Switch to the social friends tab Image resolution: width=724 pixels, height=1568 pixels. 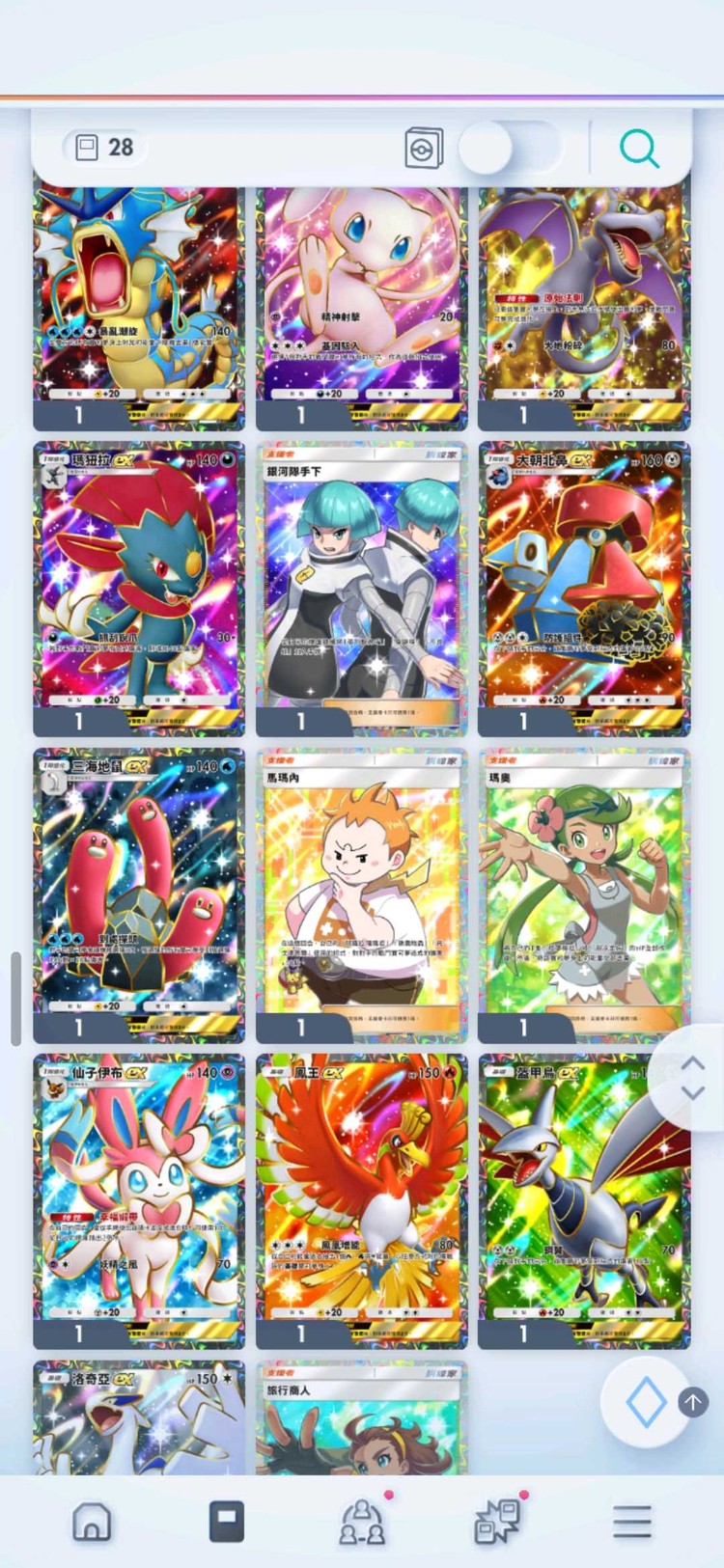(362, 1522)
